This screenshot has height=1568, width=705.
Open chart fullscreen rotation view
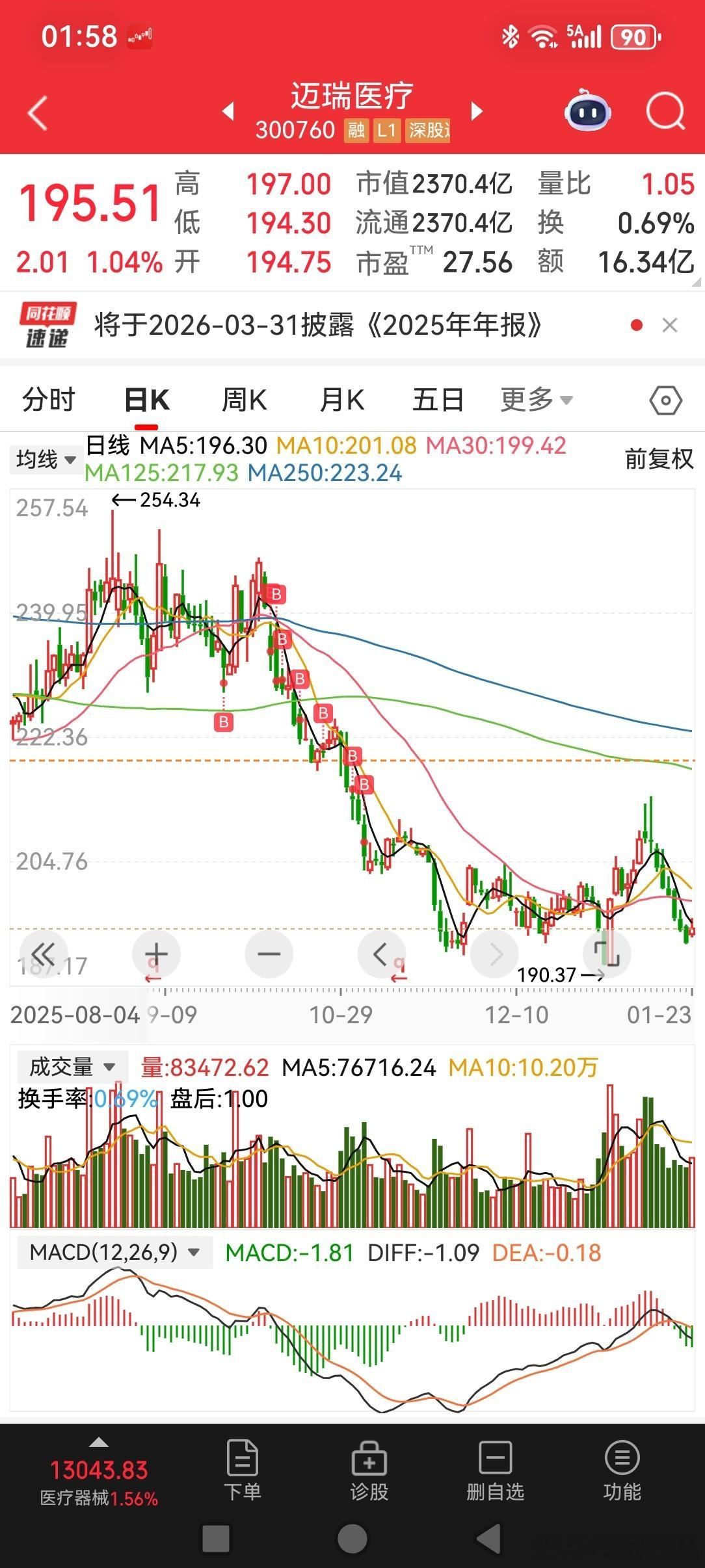pyautogui.click(x=607, y=954)
